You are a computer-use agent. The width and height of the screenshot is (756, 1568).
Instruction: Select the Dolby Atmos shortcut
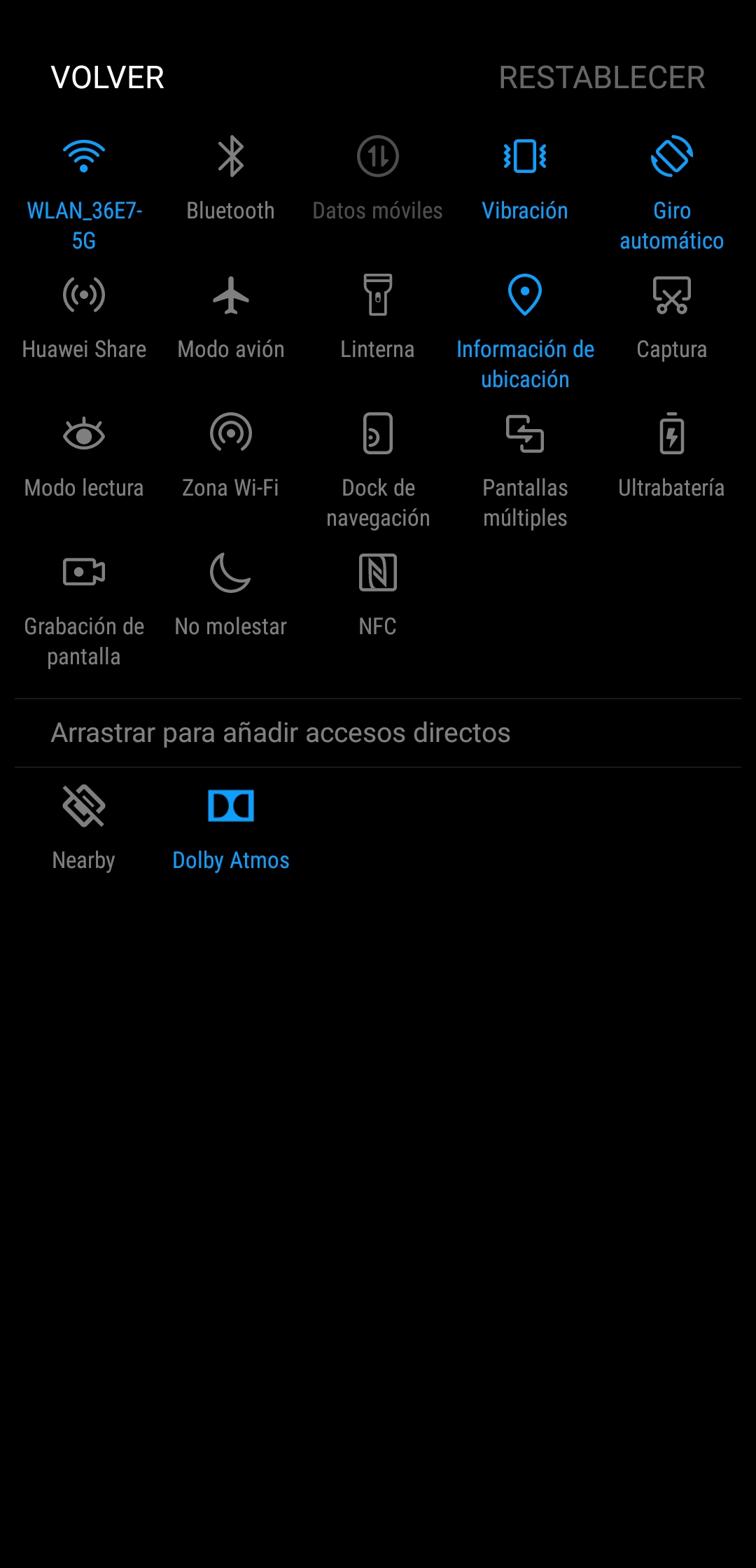(x=231, y=806)
